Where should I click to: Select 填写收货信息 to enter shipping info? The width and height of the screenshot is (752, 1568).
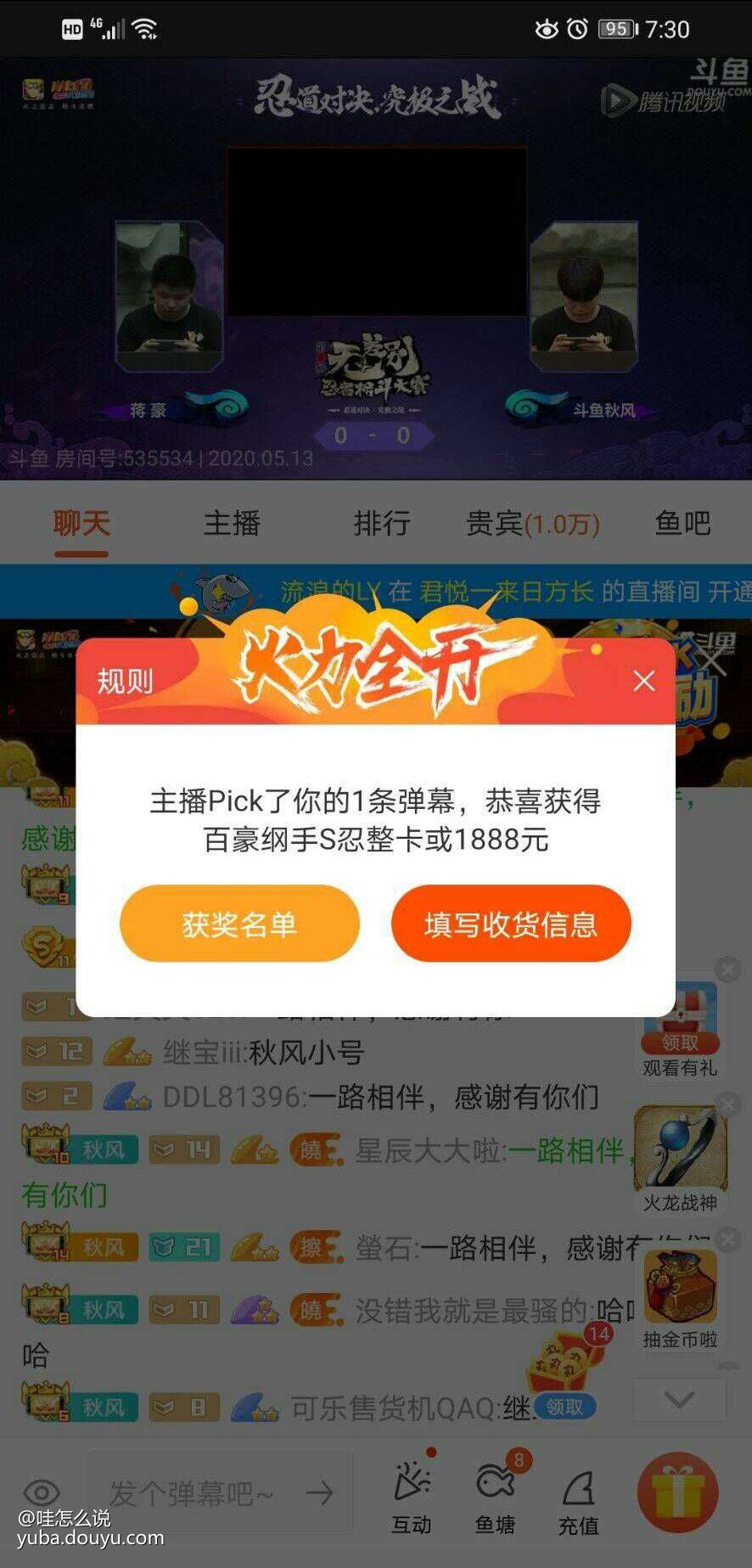click(x=511, y=924)
